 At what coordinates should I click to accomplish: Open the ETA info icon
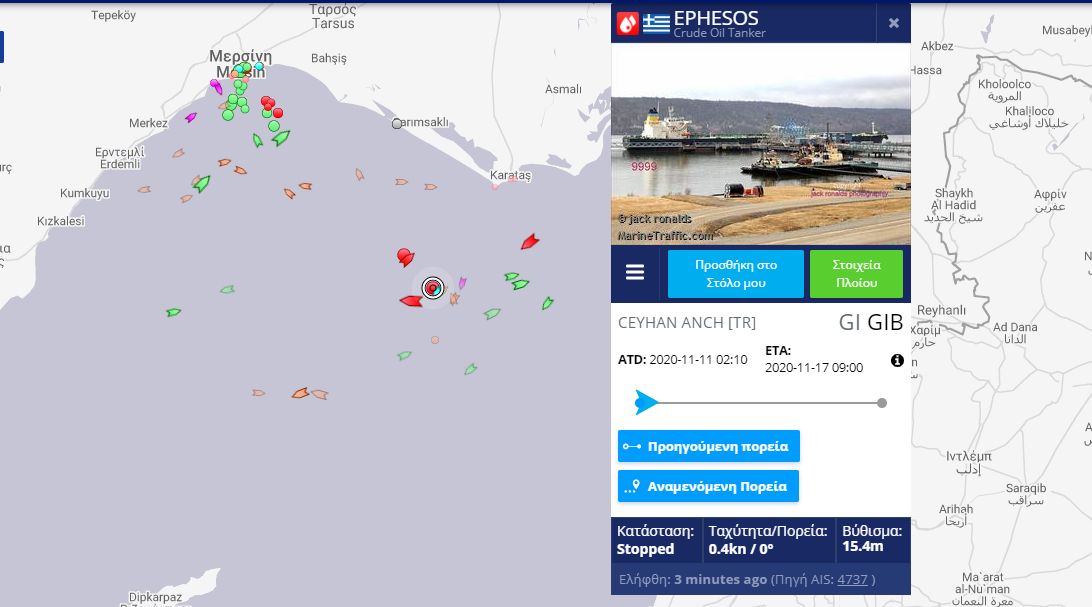click(x=897, y=360)
